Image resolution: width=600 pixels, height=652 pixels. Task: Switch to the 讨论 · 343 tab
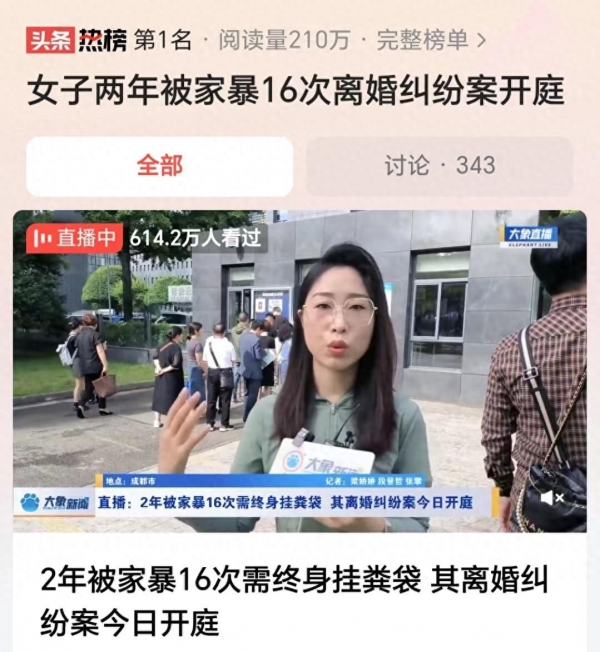pos(440,166)
